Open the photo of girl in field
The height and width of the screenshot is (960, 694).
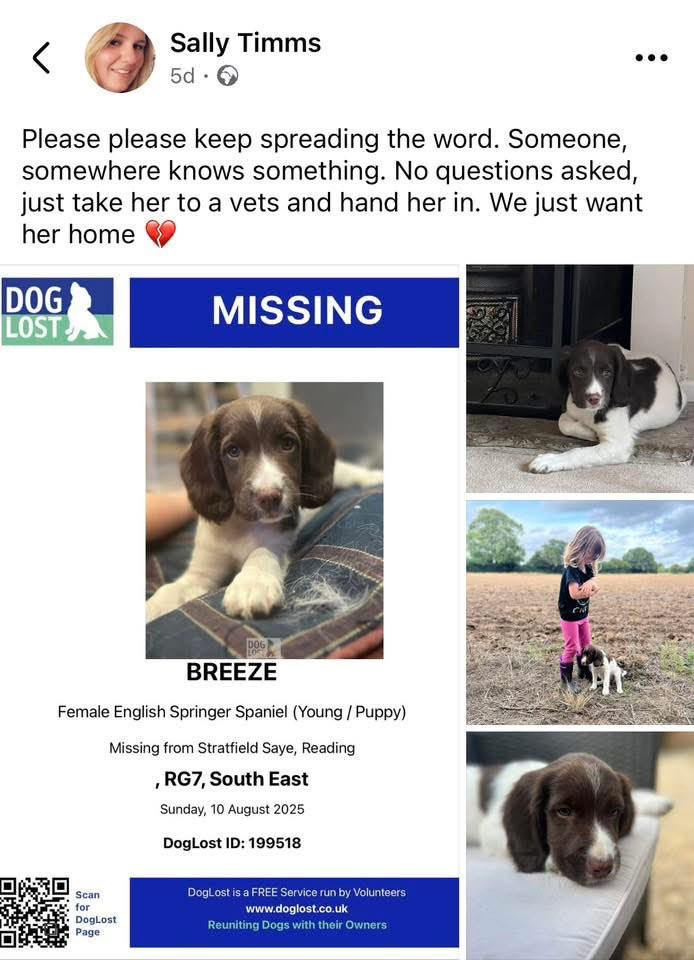580,612
